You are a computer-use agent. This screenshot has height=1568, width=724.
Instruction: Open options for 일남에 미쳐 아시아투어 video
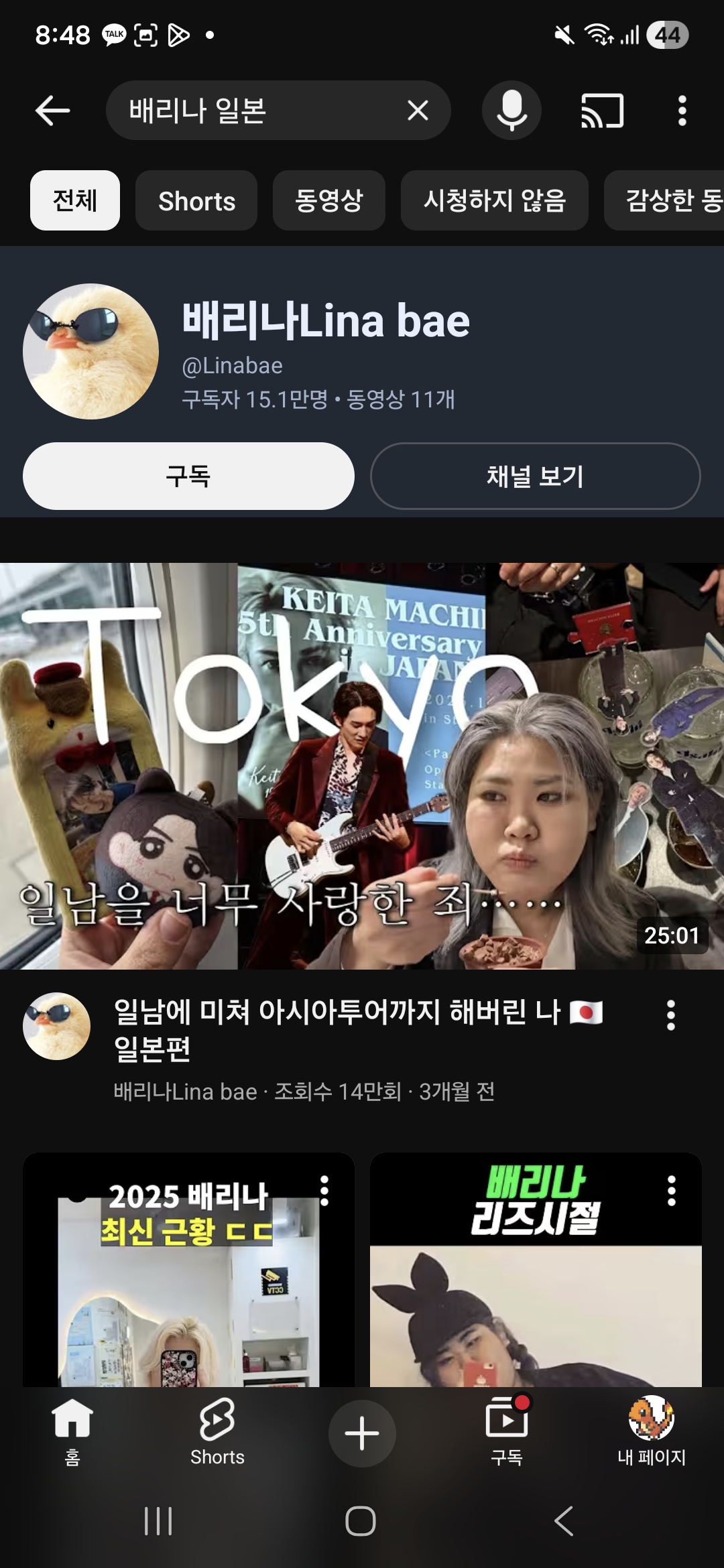coord(670,1015)
